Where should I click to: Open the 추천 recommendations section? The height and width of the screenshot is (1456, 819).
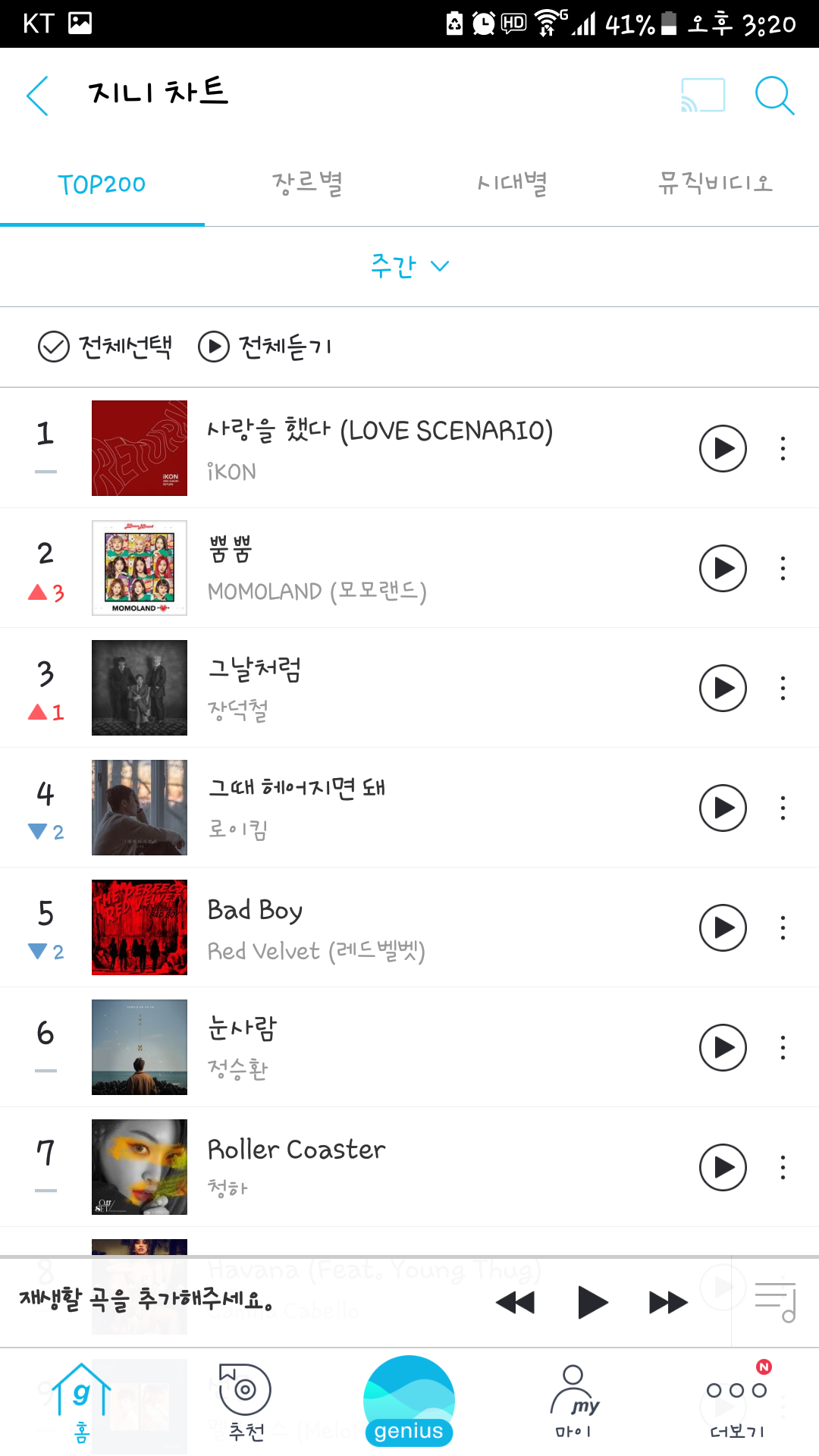click(244, 1403)
